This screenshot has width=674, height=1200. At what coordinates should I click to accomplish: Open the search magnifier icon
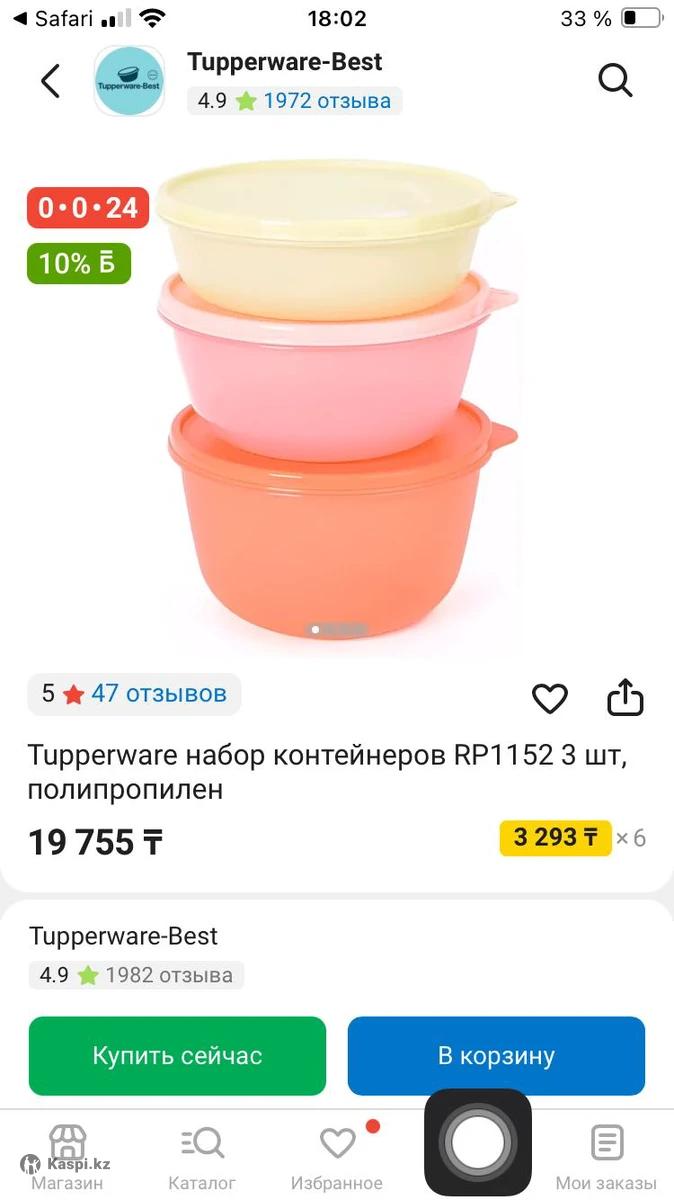(615, 80)
